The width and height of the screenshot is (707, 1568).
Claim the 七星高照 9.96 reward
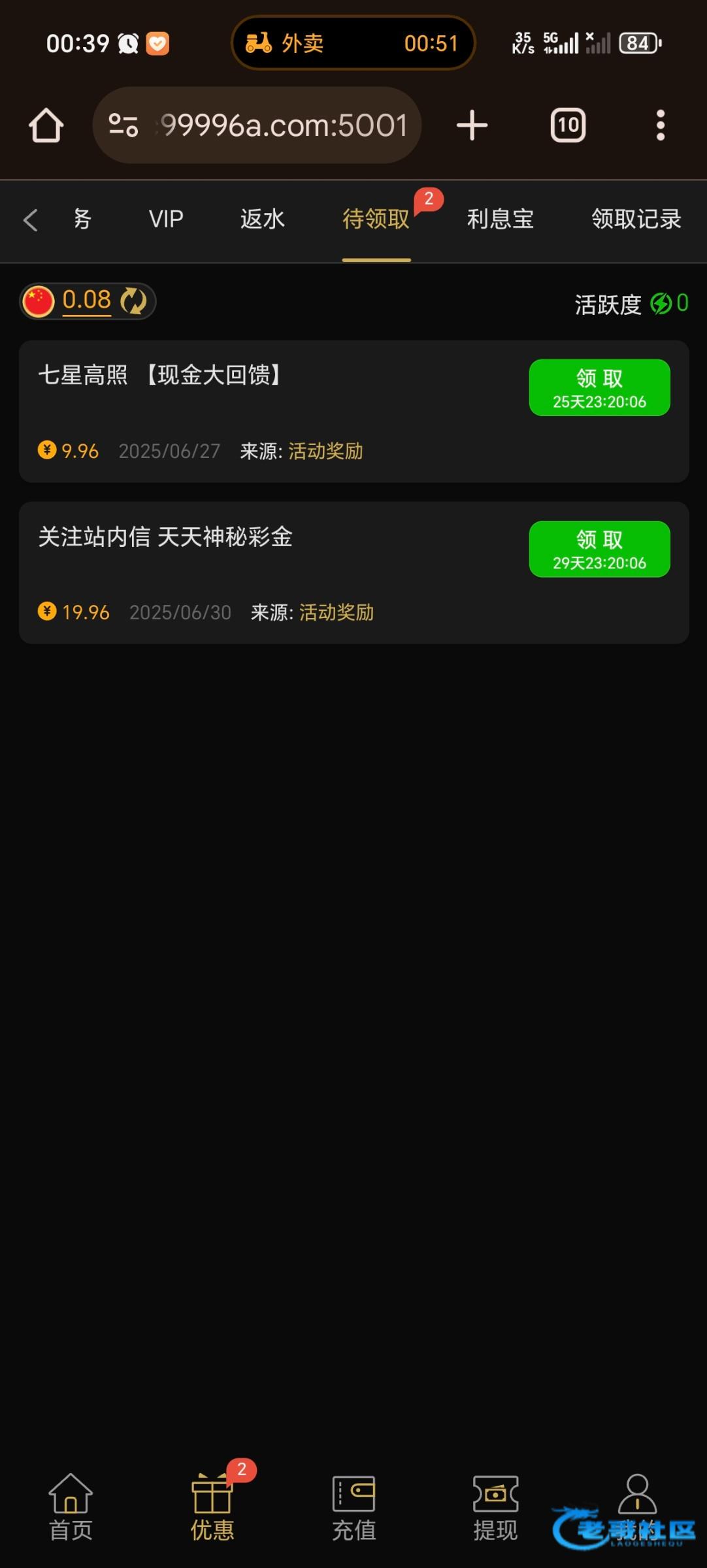click(x=599, y=387)
